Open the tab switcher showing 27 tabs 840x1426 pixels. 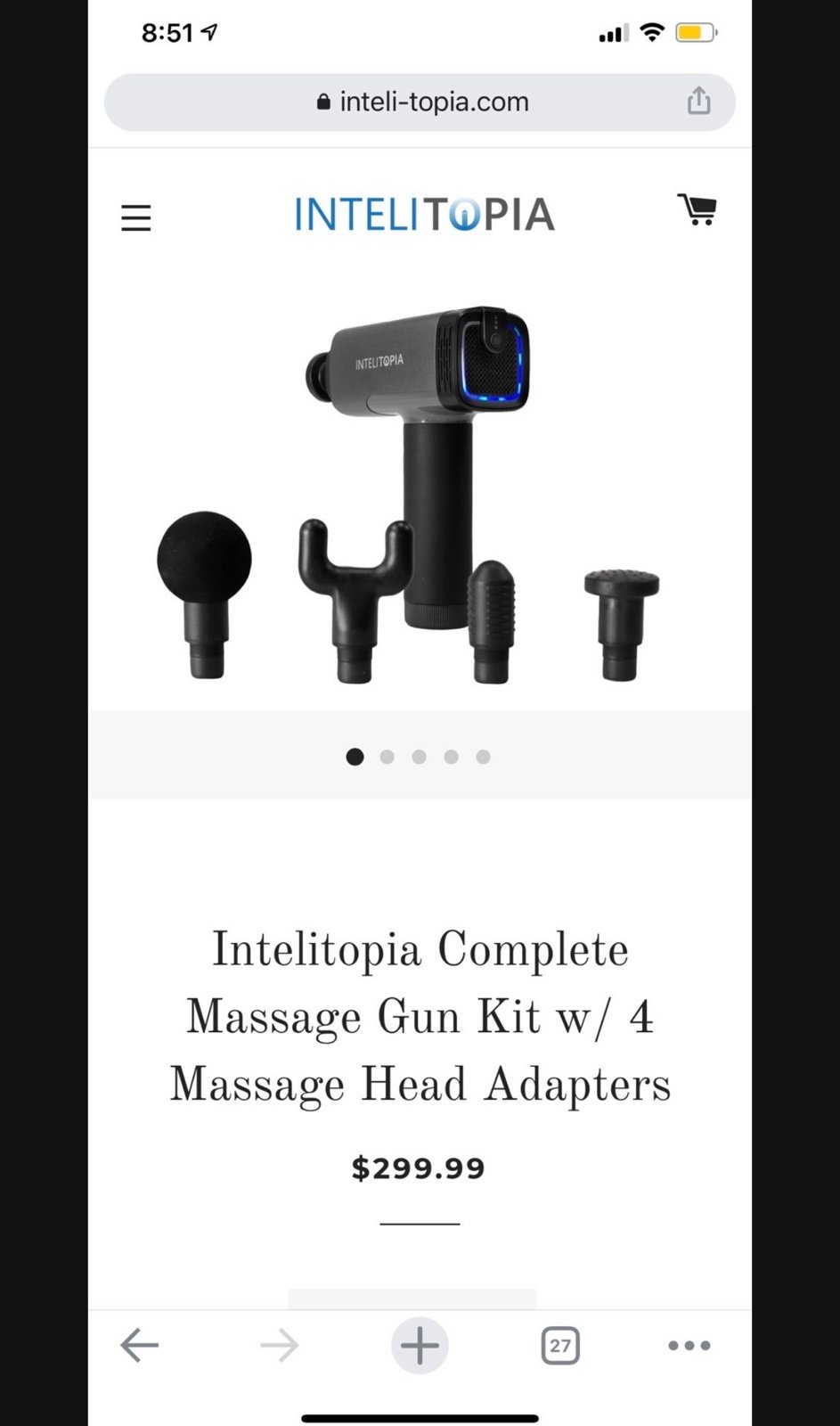[560, 1345]
